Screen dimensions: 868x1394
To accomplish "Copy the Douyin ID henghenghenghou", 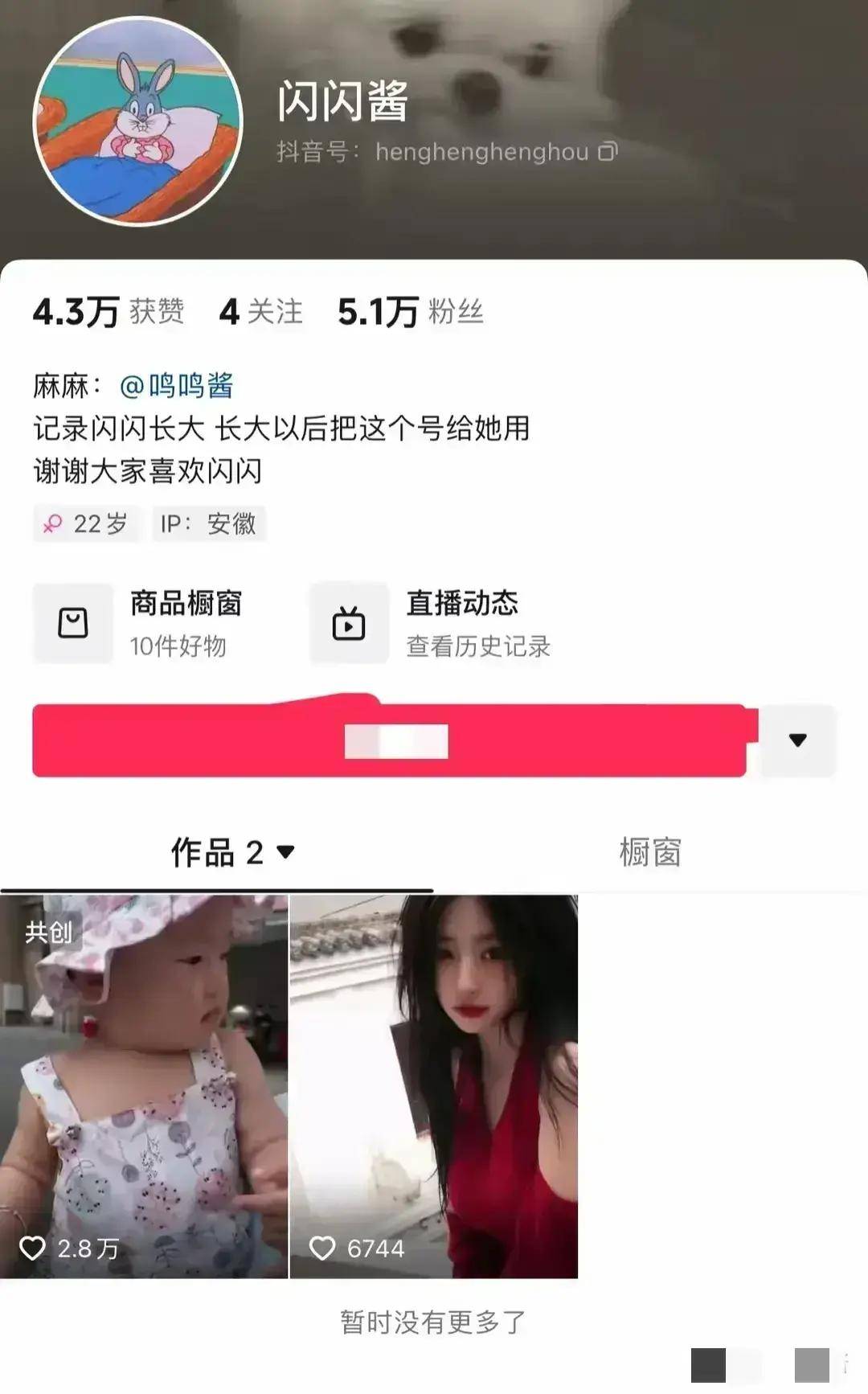I will pyautogui.click(x=608, y=151).
